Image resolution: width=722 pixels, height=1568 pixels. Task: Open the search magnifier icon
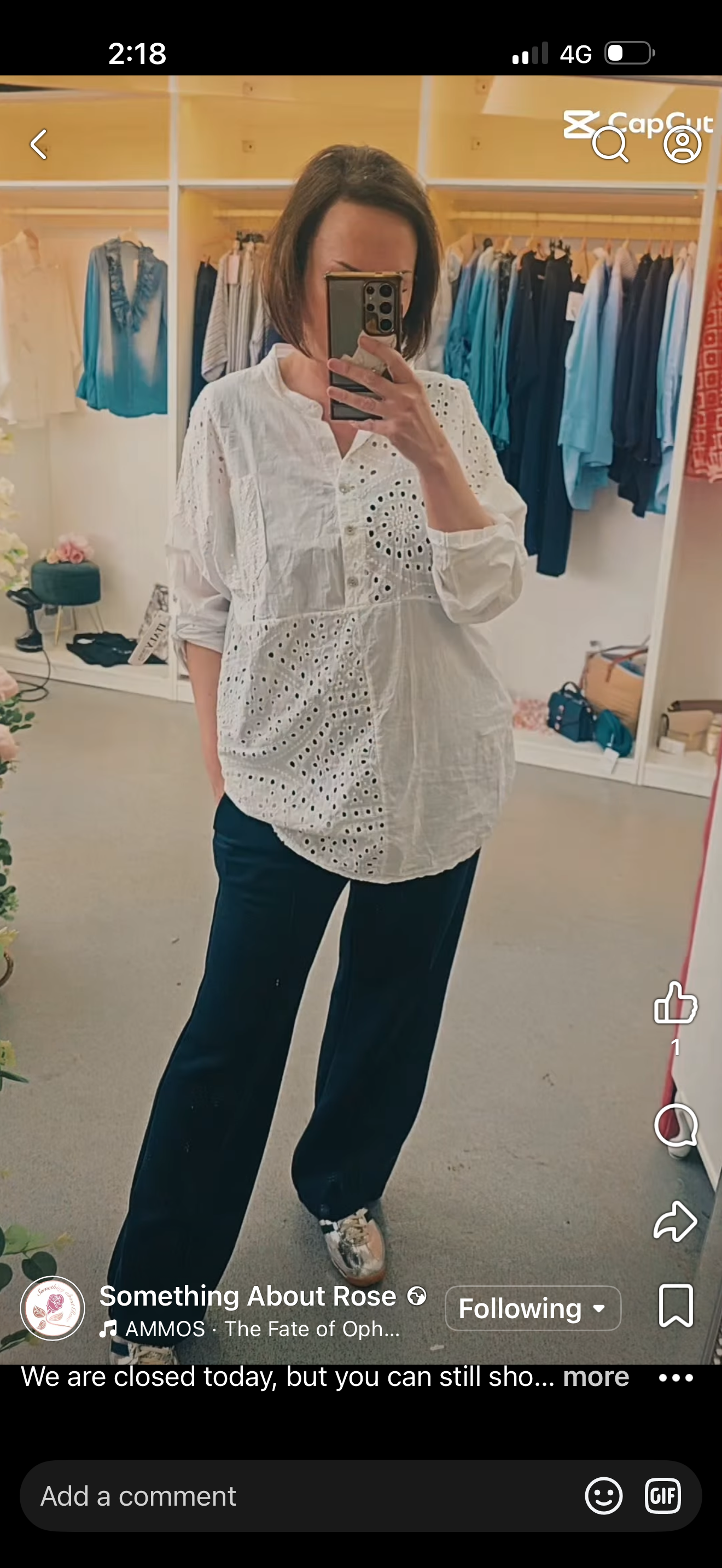(610, 145)
